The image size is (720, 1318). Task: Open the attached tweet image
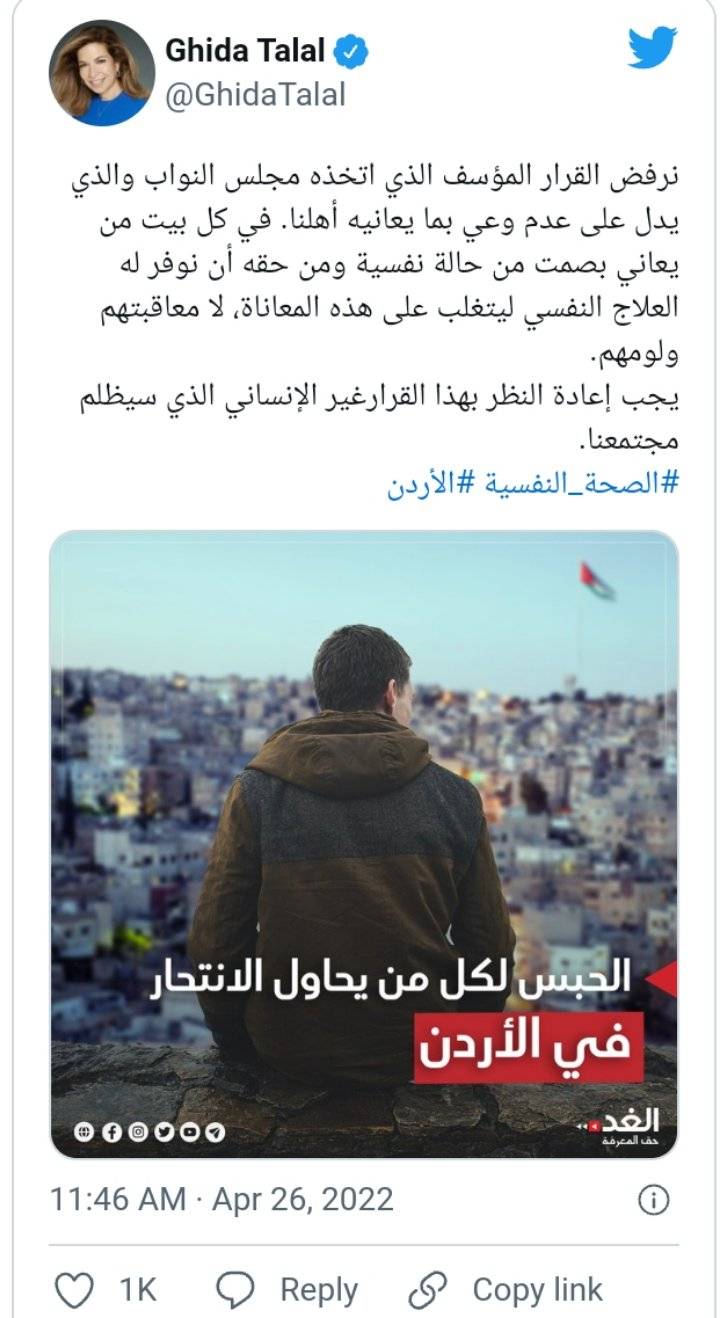point(364,843)
